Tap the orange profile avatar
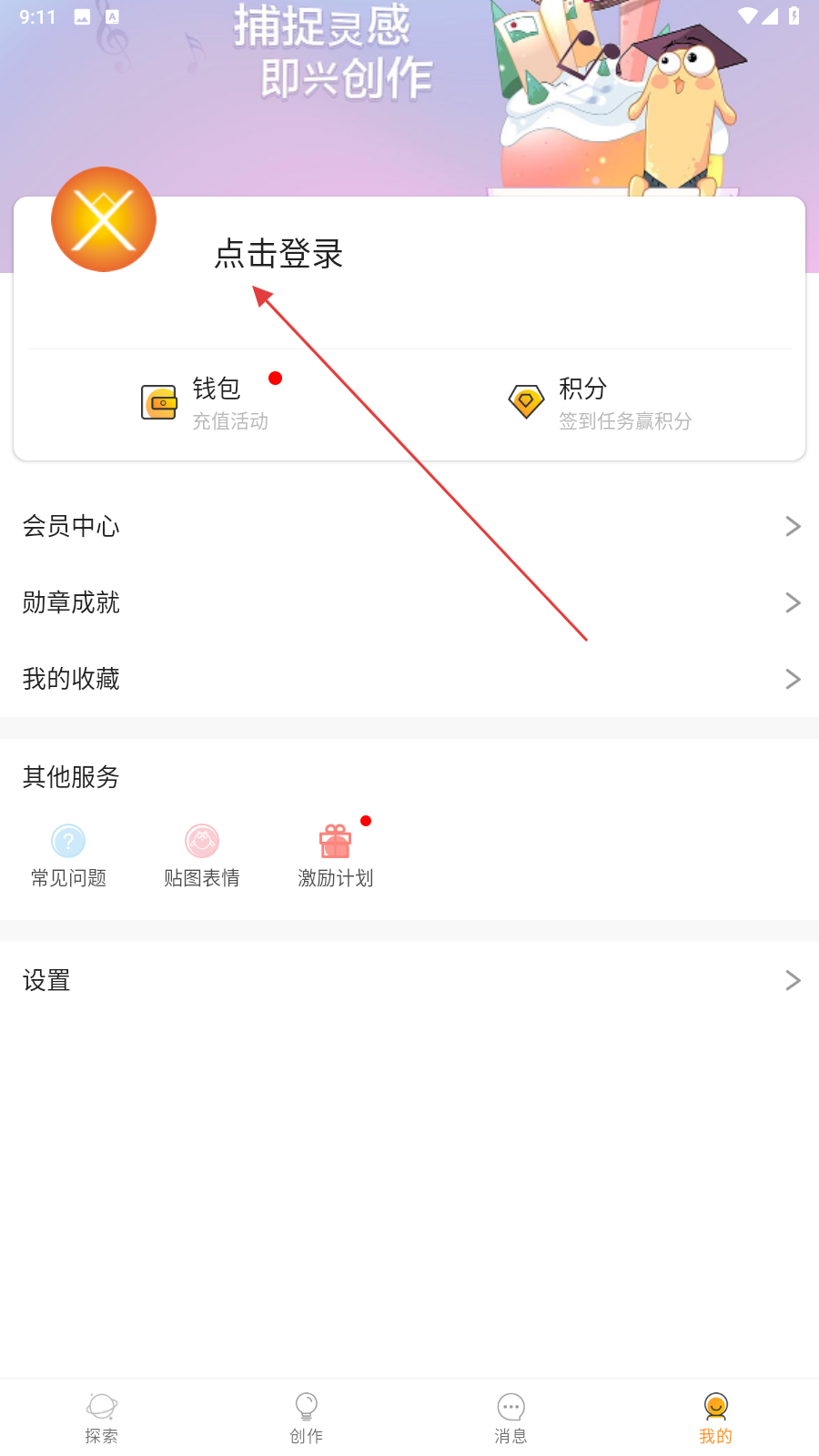Screen dimensions: 819x1456 tap(104, 219)
